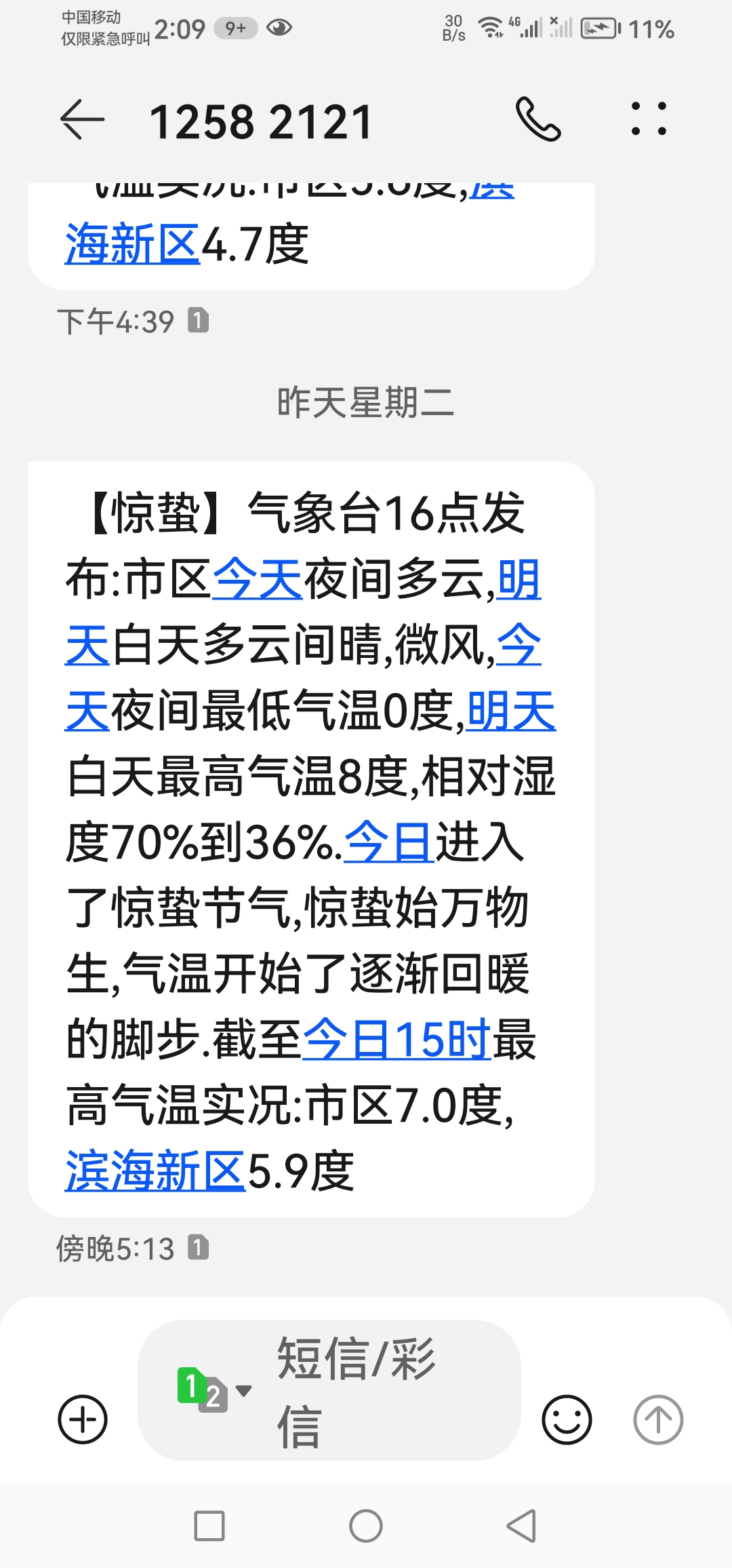Send the message with the arrow button
The image size is (732, 1568).
tap(657, 1419)
